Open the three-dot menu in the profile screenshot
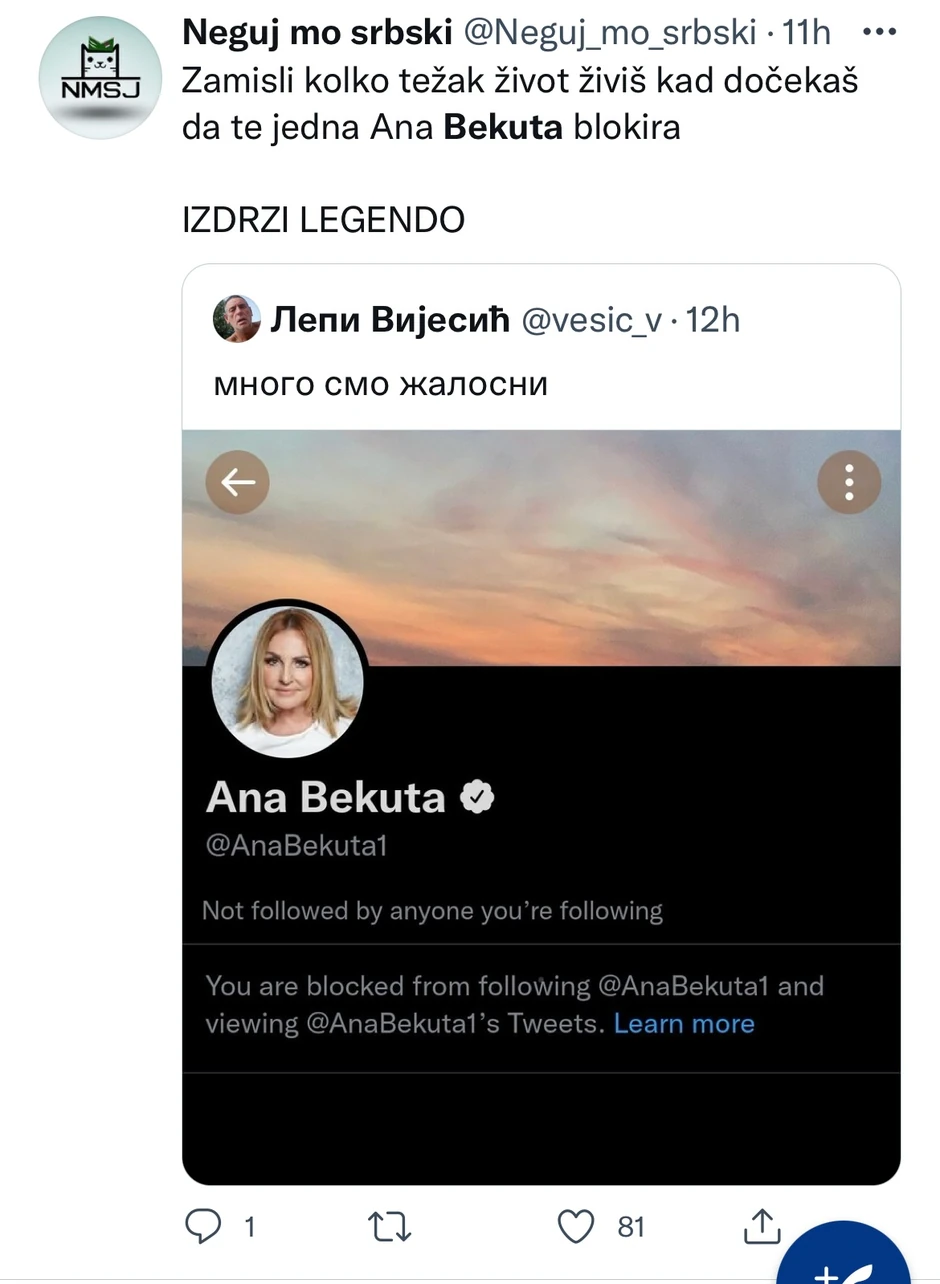The width and height of the screenshot is (940, 1284). (849, 481)
